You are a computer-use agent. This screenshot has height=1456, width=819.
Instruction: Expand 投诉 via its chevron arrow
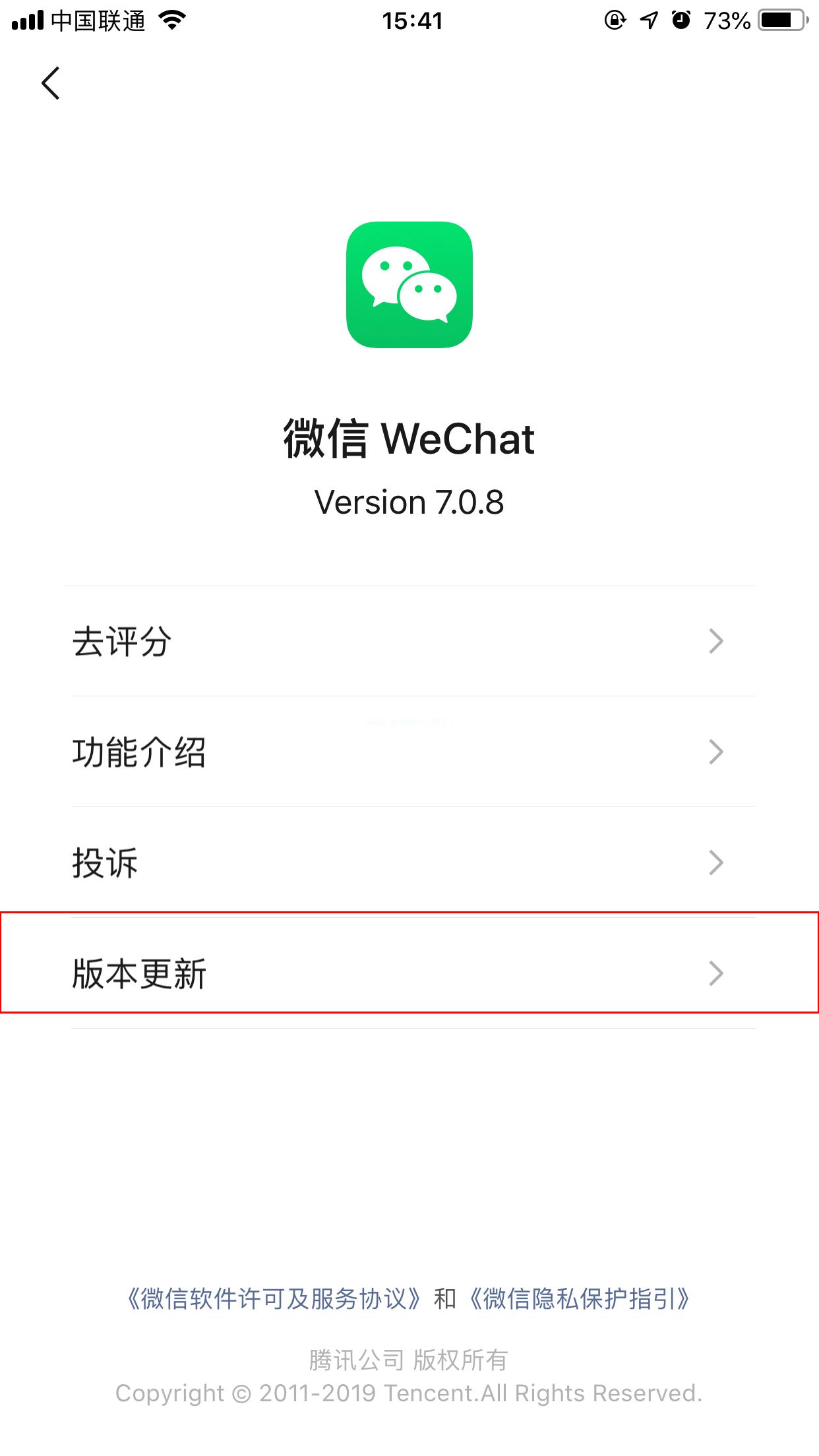pos(717,862)
